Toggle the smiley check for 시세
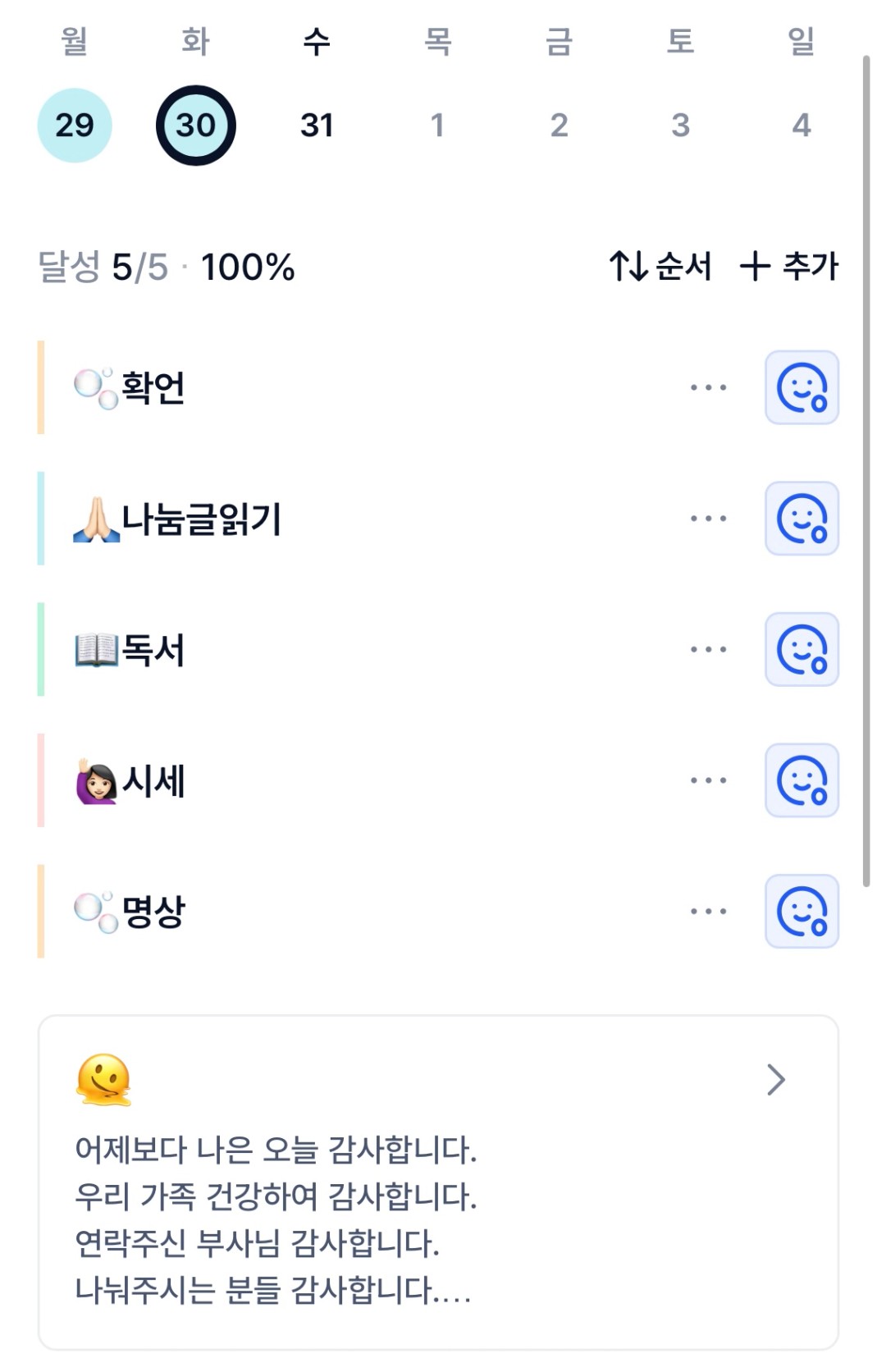 pos(802,780)
